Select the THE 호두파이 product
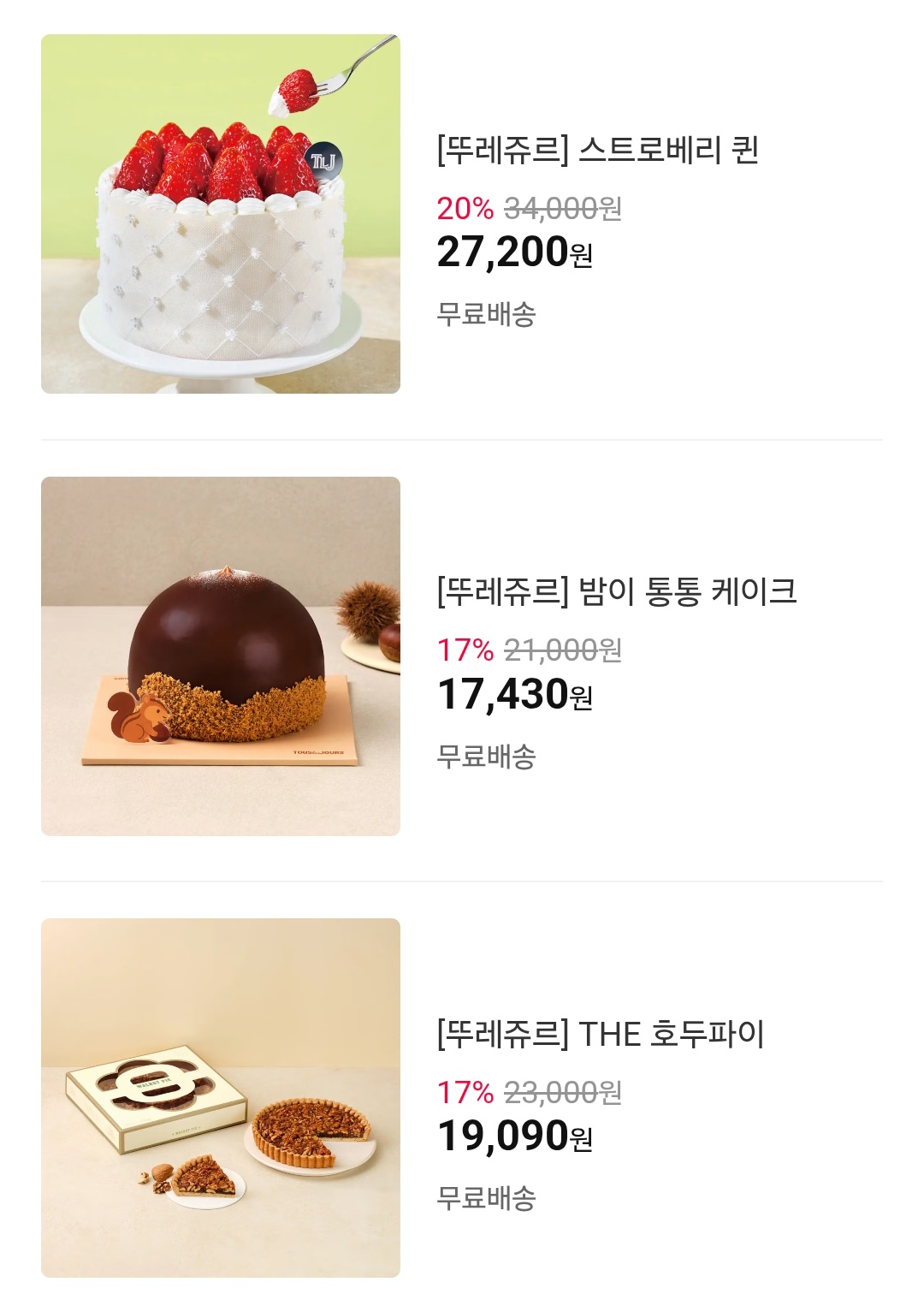Screen dimensions: 924x1294 [x=601, y=1034]
